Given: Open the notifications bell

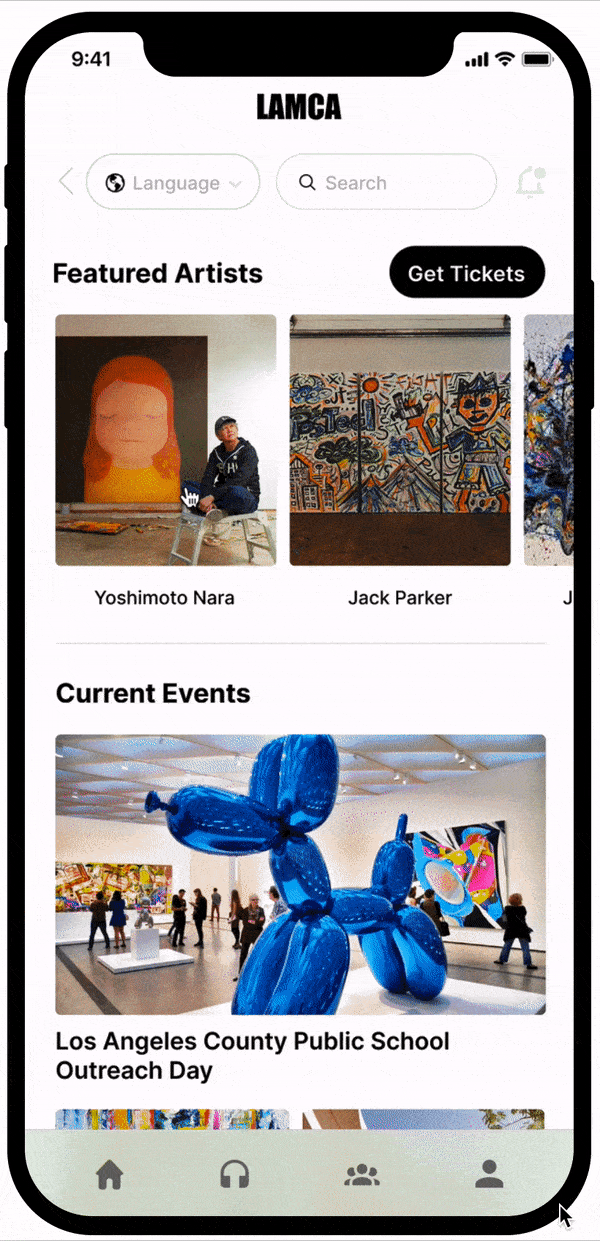Looking at the screenshot, I should (x=530, y=183).
